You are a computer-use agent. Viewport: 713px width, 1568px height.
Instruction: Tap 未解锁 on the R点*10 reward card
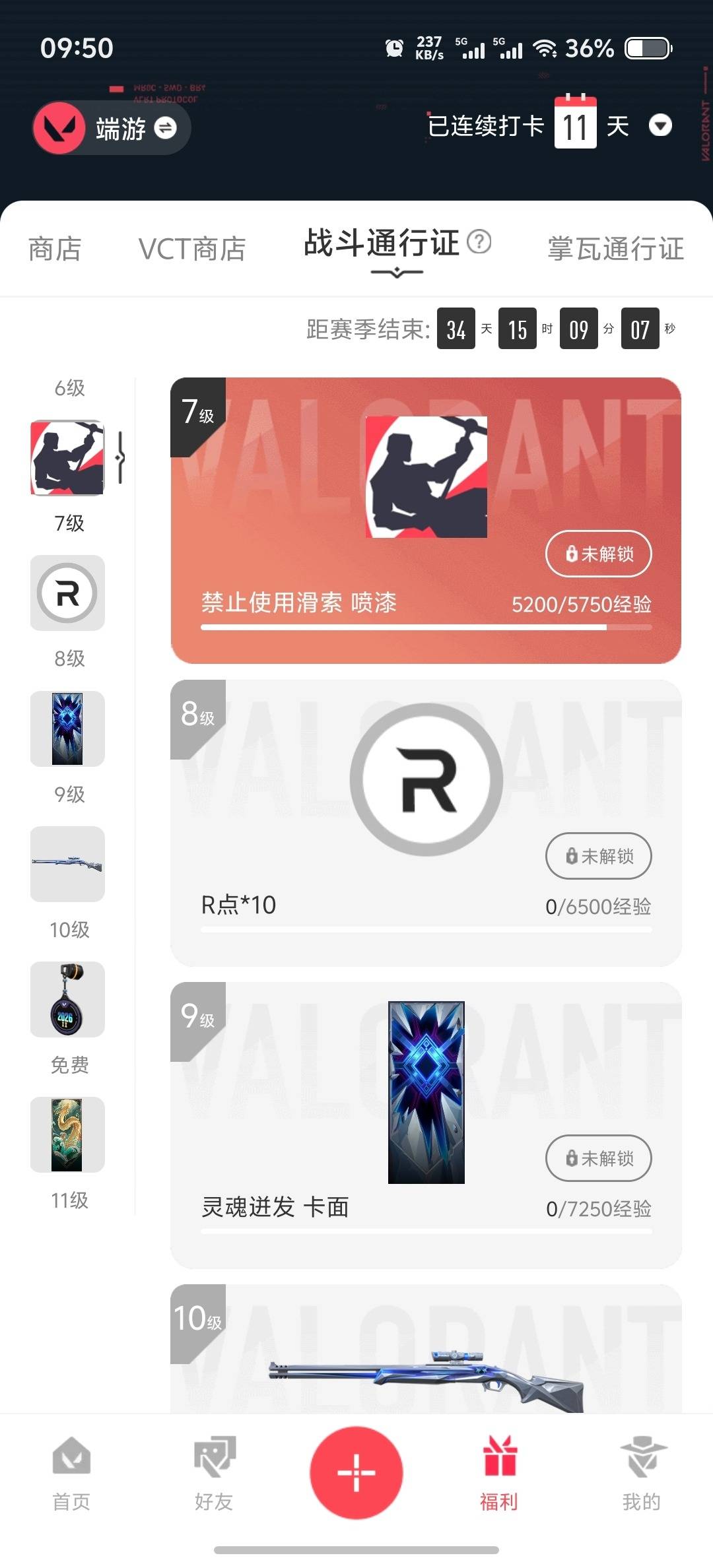click(x=597, y=856)
